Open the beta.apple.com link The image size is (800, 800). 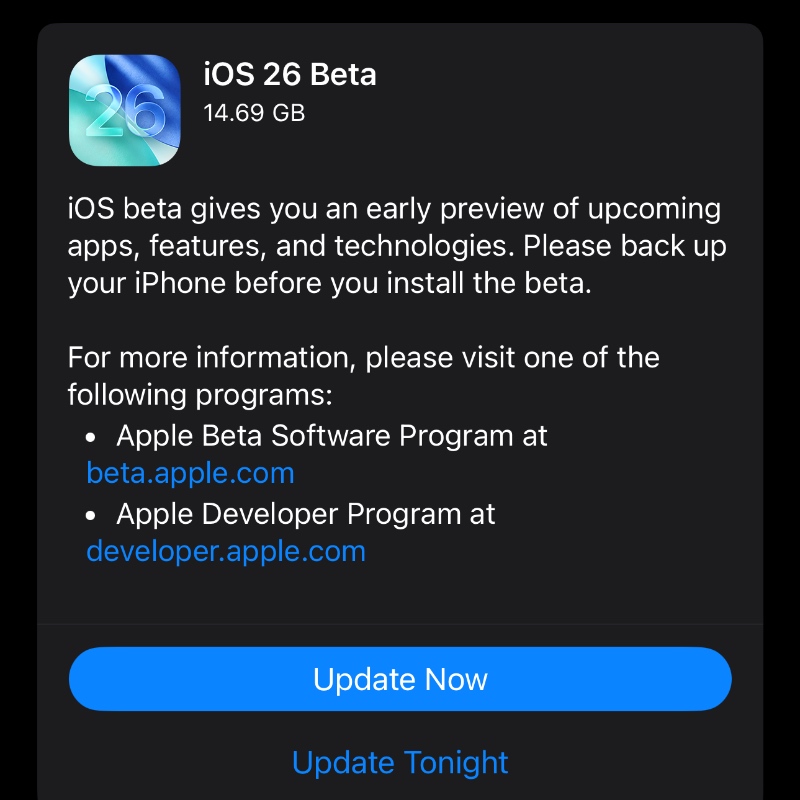coord(190,473)
